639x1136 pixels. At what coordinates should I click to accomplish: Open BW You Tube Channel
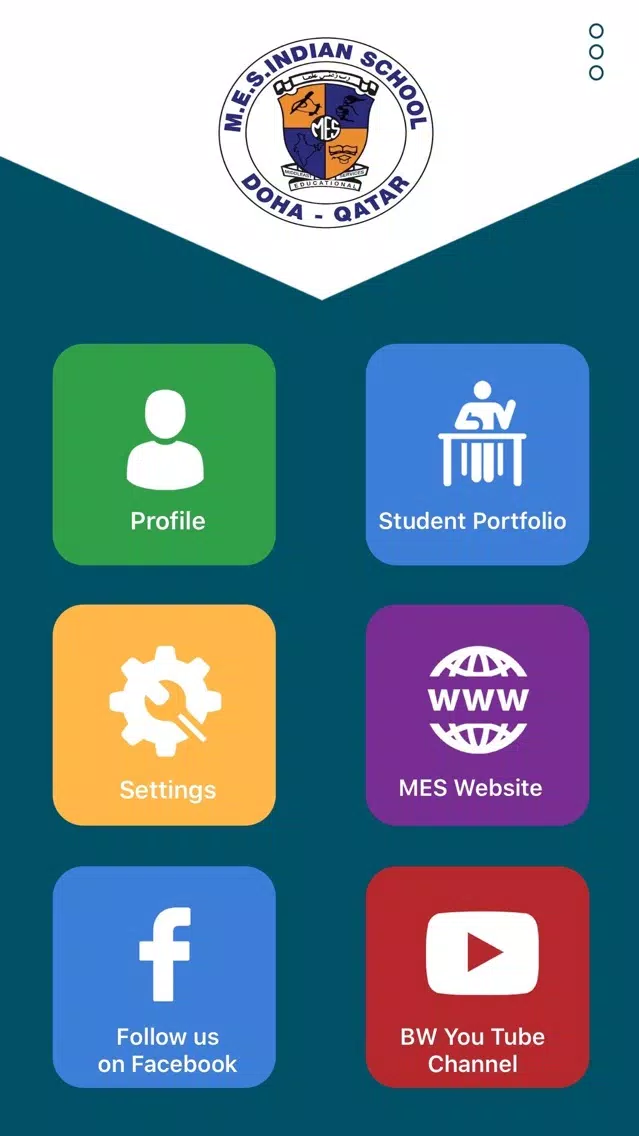[477, 977]
